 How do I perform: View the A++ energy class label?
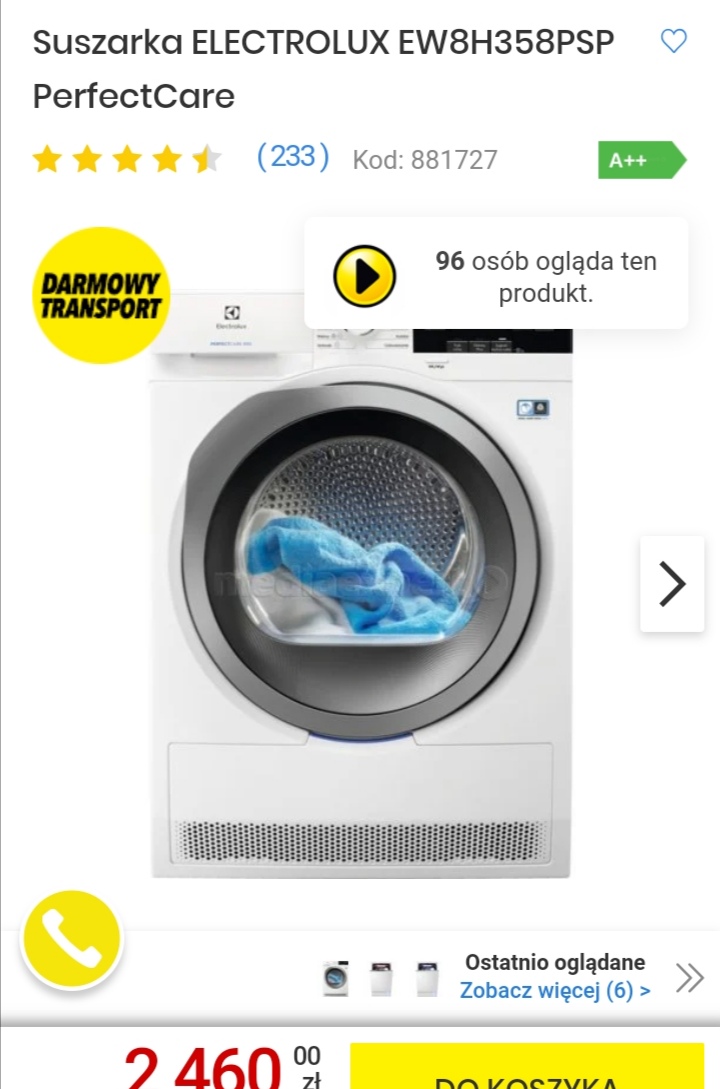[x=641, y=160]
